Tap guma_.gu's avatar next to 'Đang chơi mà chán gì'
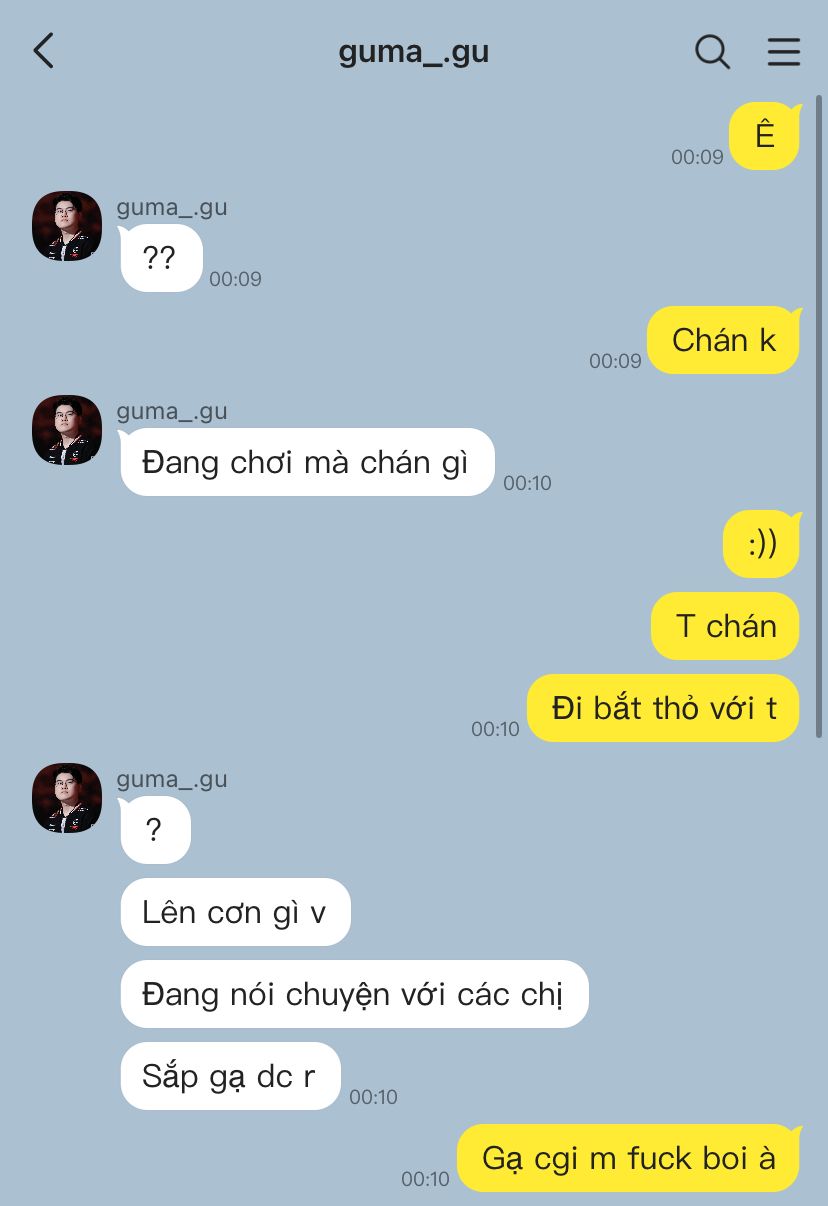This screenshot has height=1206, width=828. [67, 430]
